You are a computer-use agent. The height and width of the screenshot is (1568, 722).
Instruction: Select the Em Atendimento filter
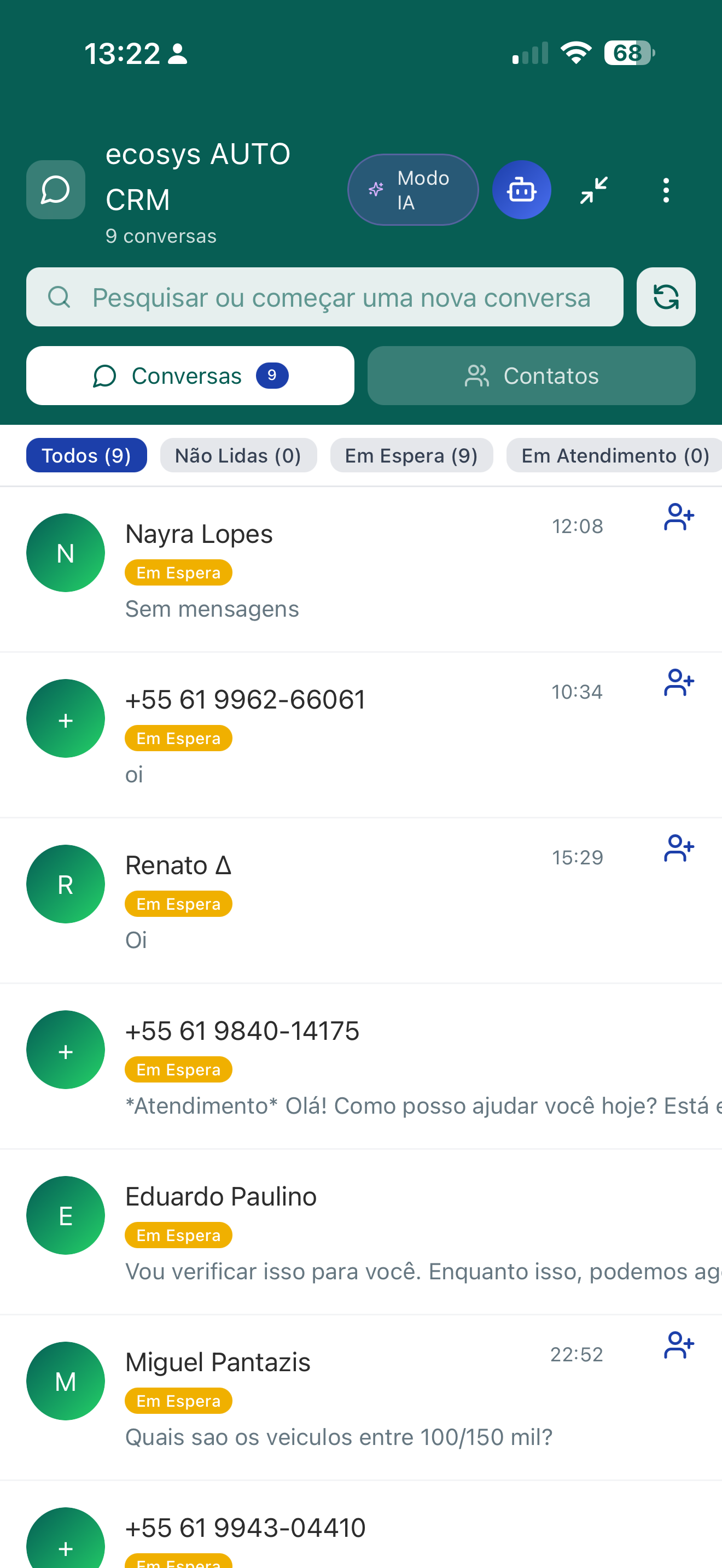click(614, 455)
